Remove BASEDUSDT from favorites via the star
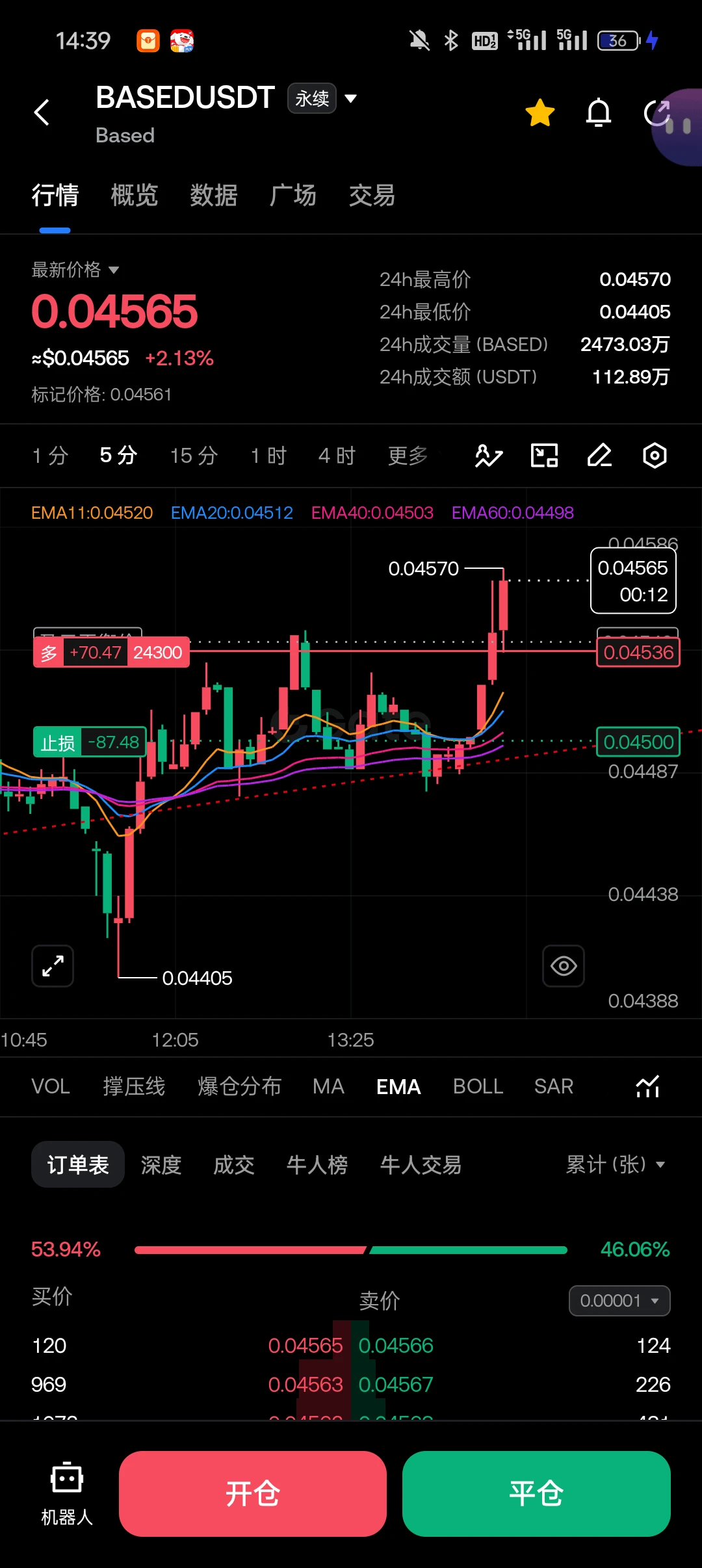The width and height of the screenshot is (702, 1568). pos(539,113)
